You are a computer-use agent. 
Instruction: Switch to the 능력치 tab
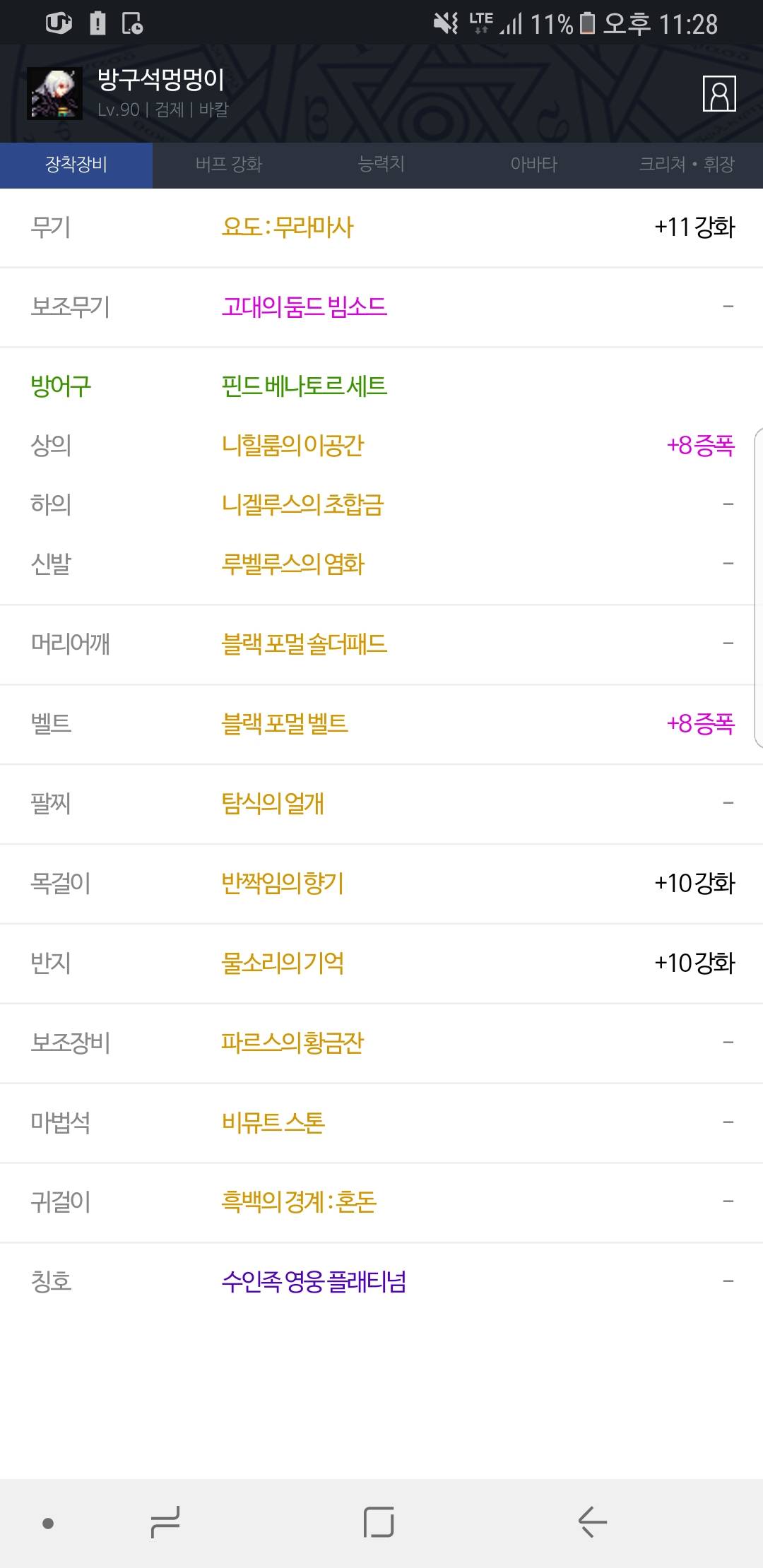tap(381, 165)
